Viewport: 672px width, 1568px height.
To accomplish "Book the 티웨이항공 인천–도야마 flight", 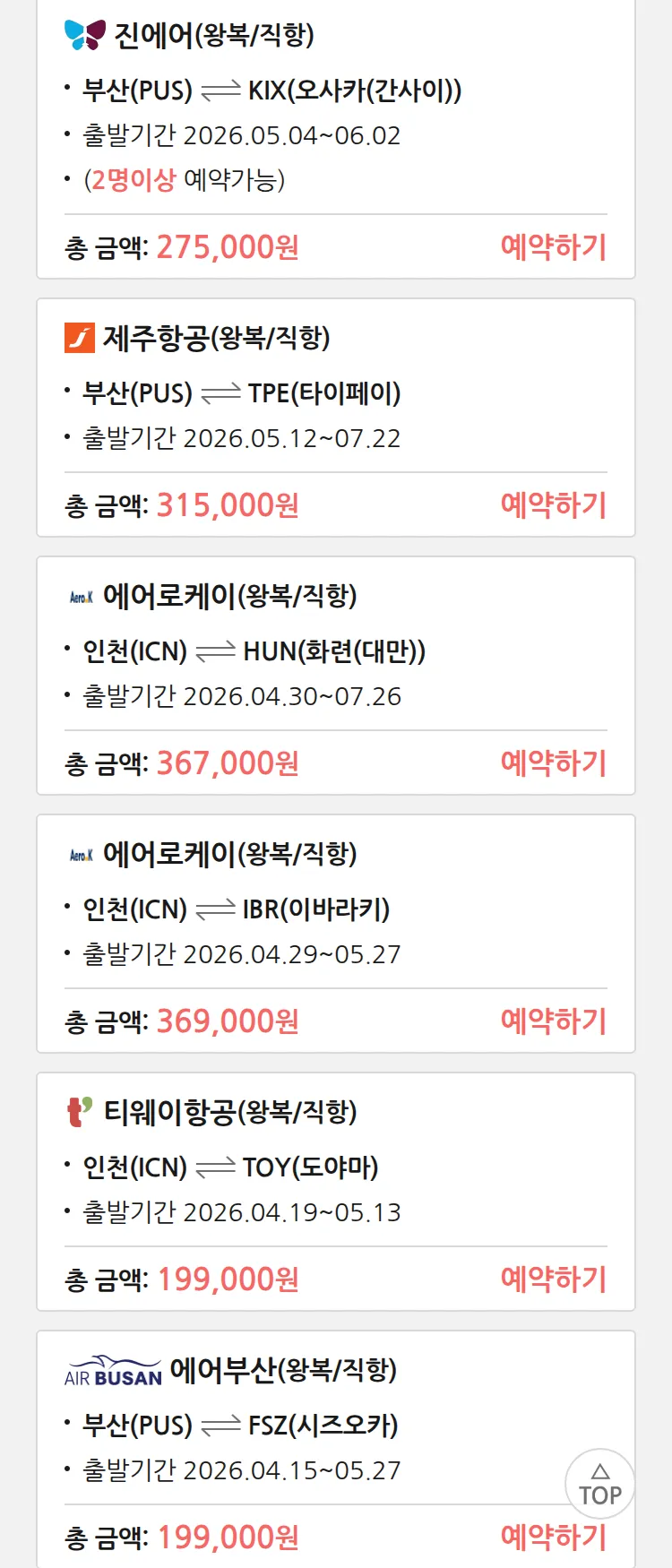I will (x=553, y=1279).
